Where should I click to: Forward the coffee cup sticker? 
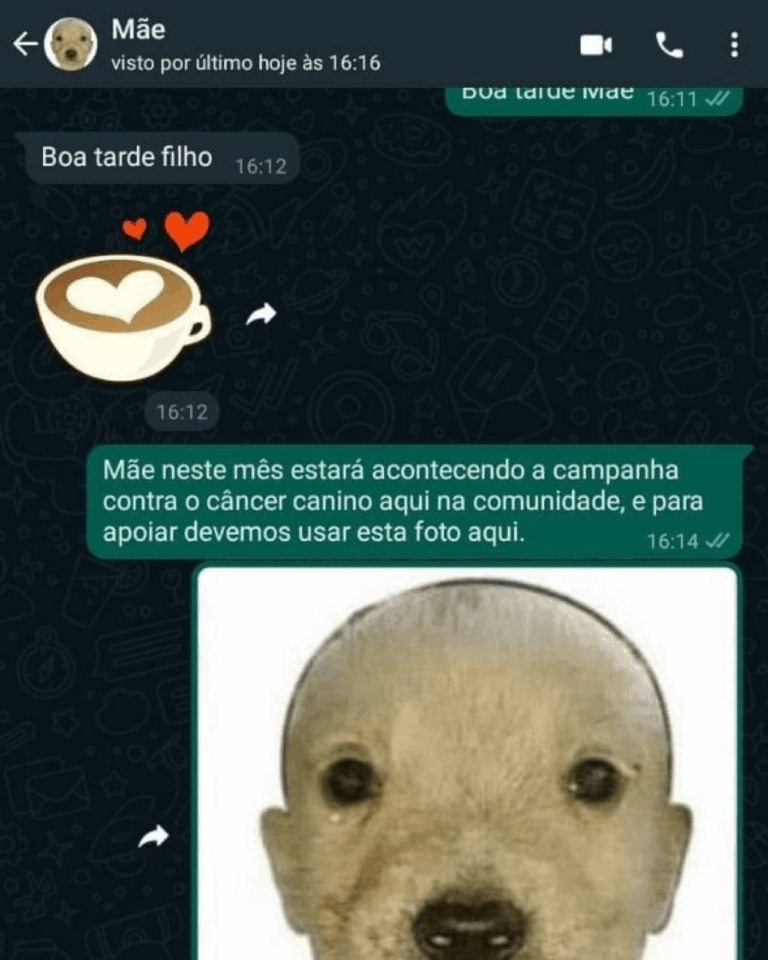(261, 316)
